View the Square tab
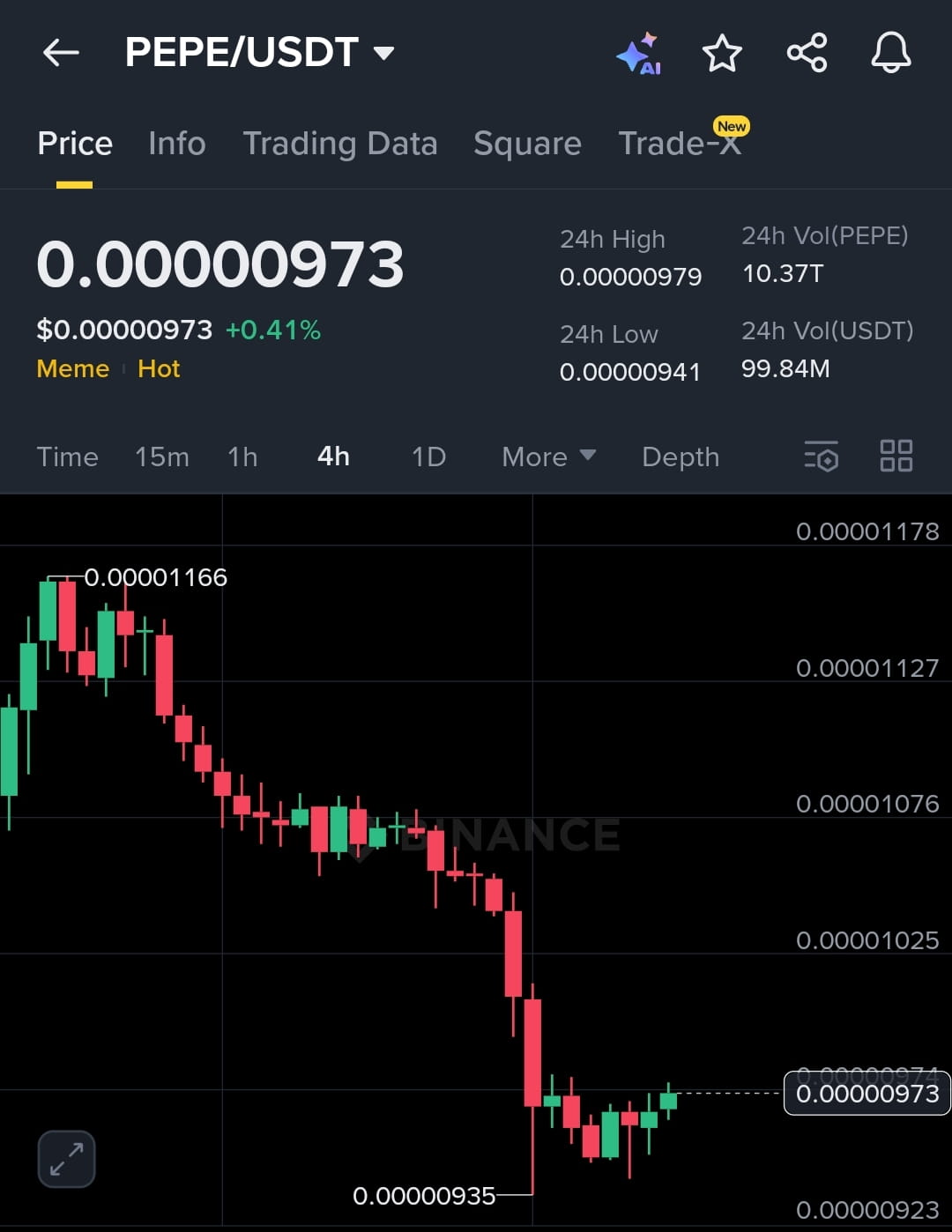 pos(527,144)
